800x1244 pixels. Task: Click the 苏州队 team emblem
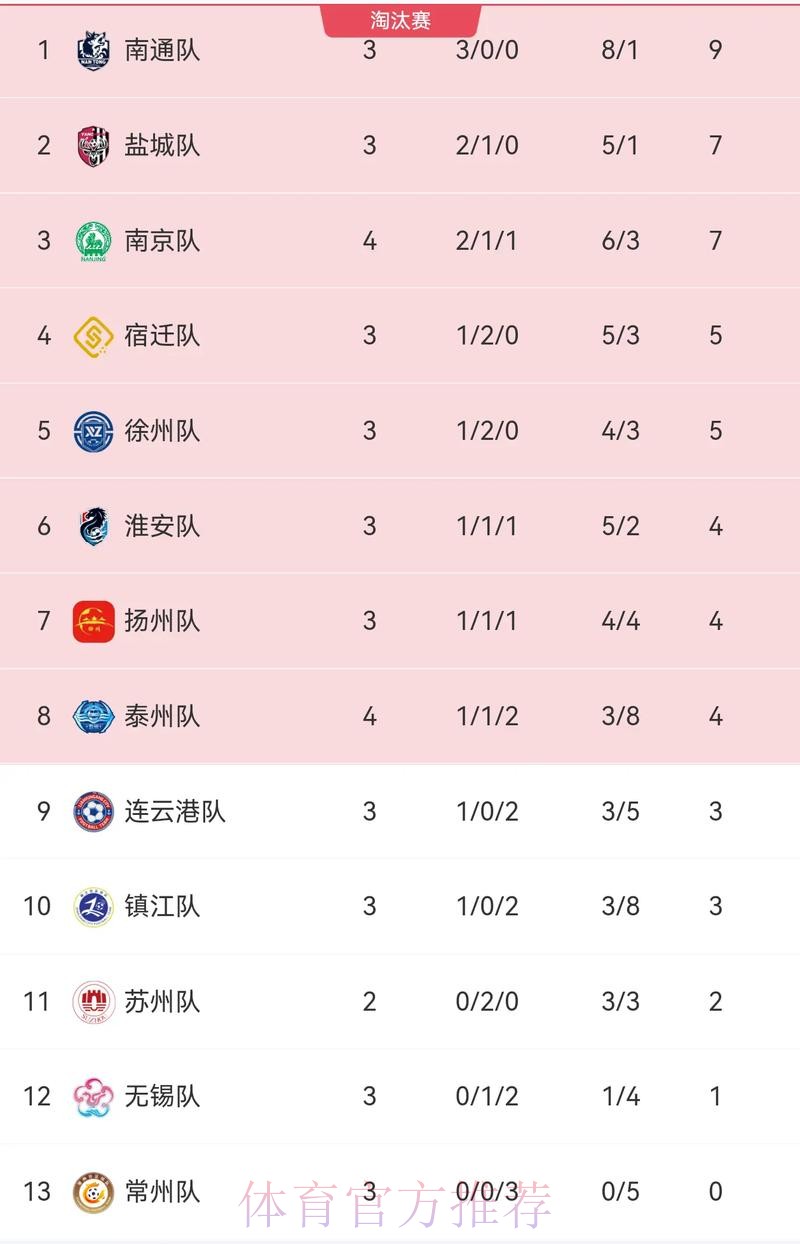coord(95,1001)
